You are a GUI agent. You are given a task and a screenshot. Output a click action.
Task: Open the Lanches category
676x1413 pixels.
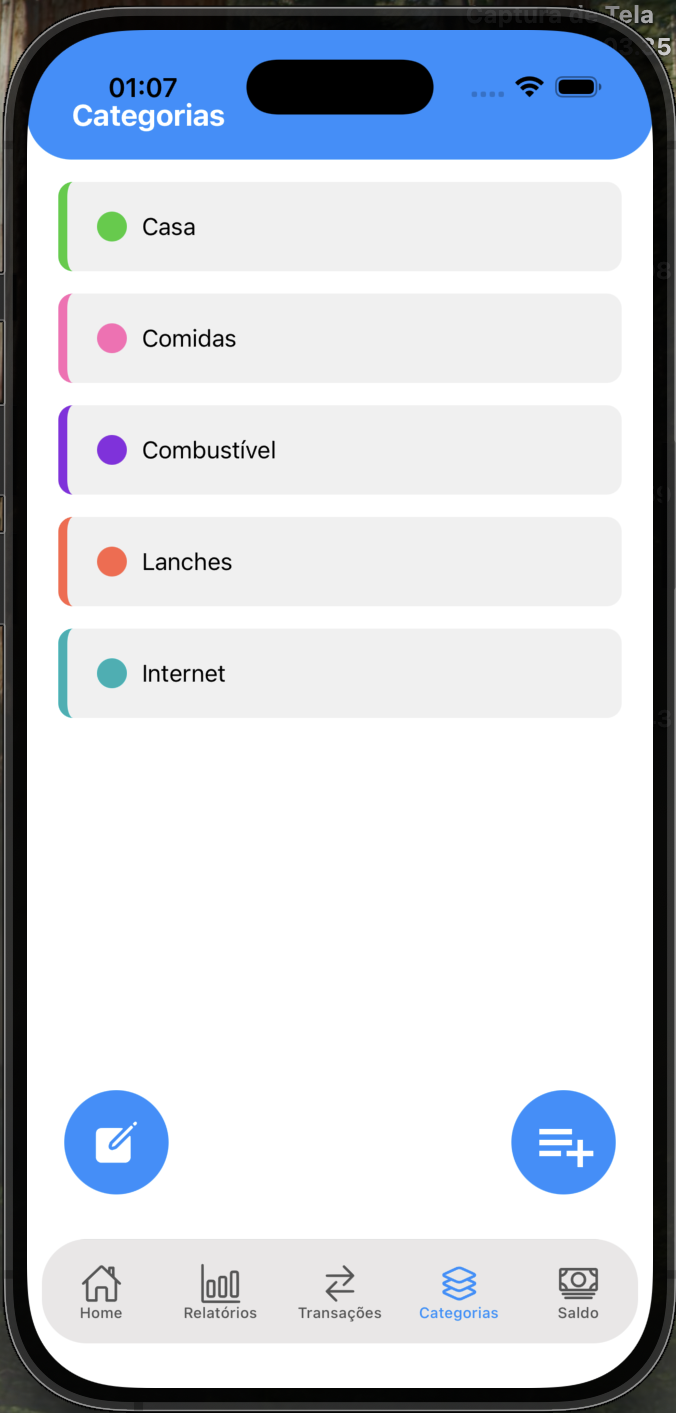pos(340,562)
